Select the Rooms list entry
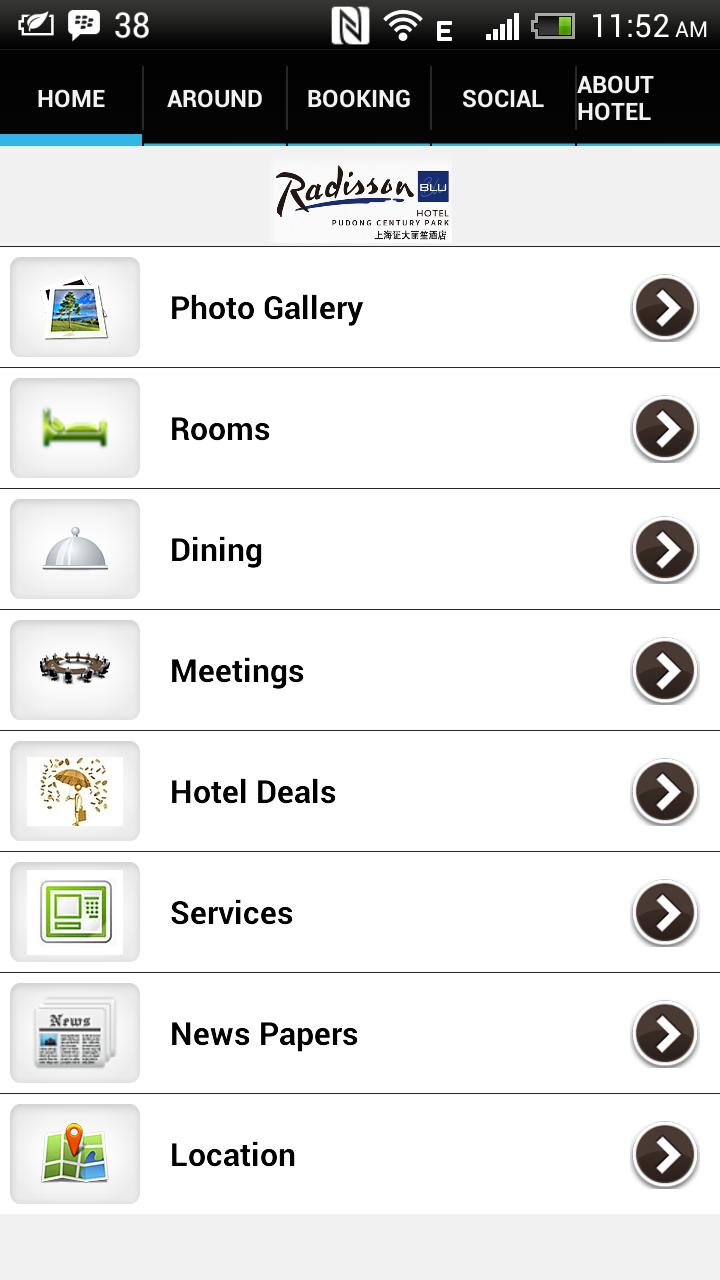720x1280 pixels. click(360, 428)
